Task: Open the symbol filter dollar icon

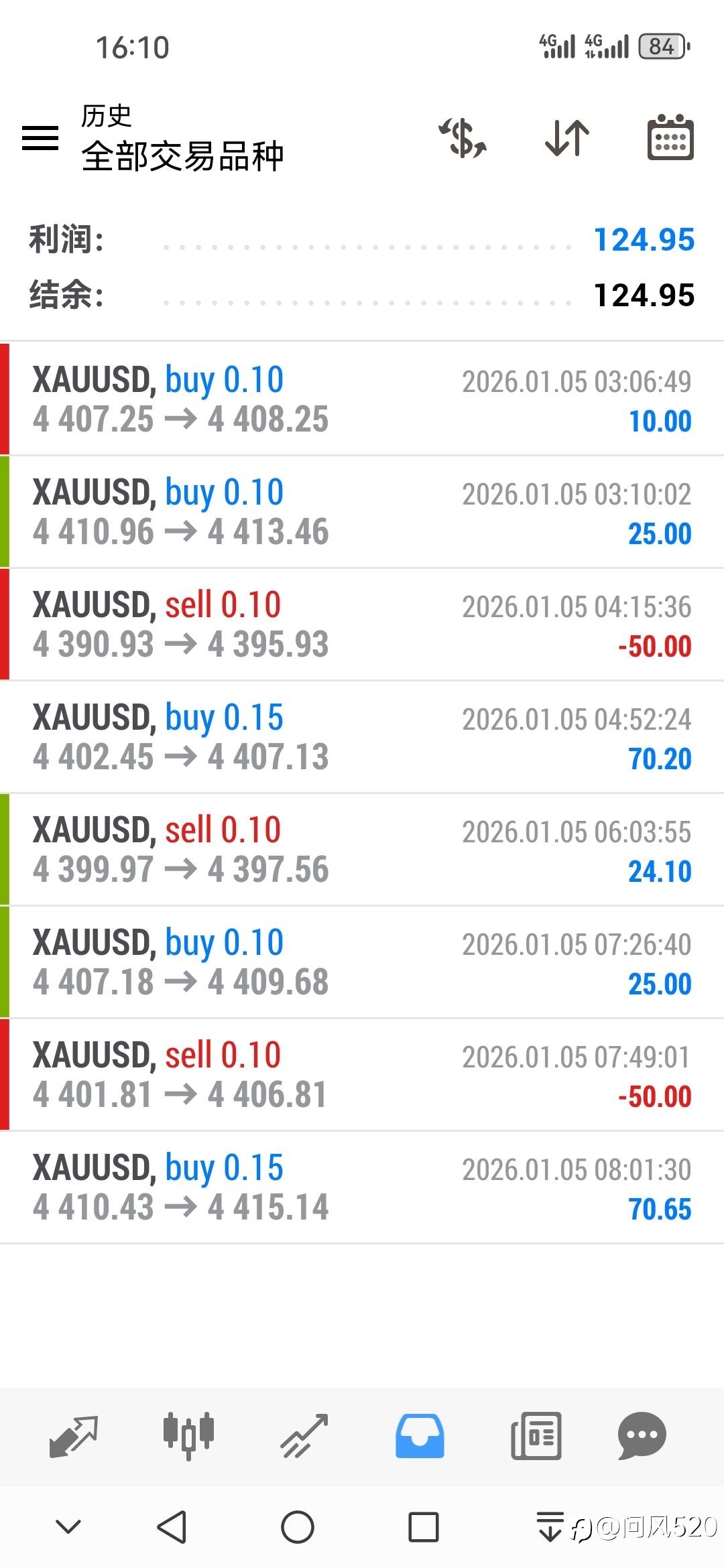Action: click(463, 138)
